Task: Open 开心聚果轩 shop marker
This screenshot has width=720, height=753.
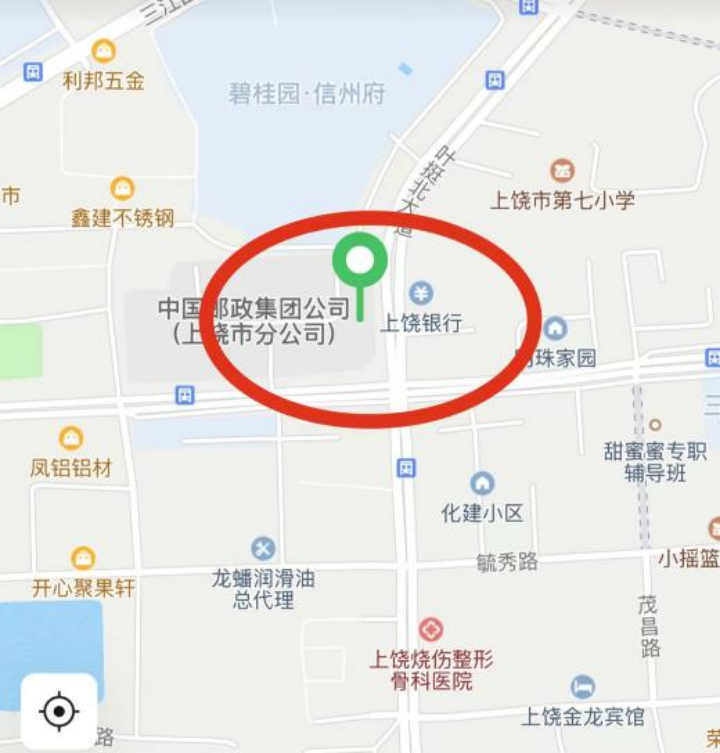Action: click(x=83, y=558)
